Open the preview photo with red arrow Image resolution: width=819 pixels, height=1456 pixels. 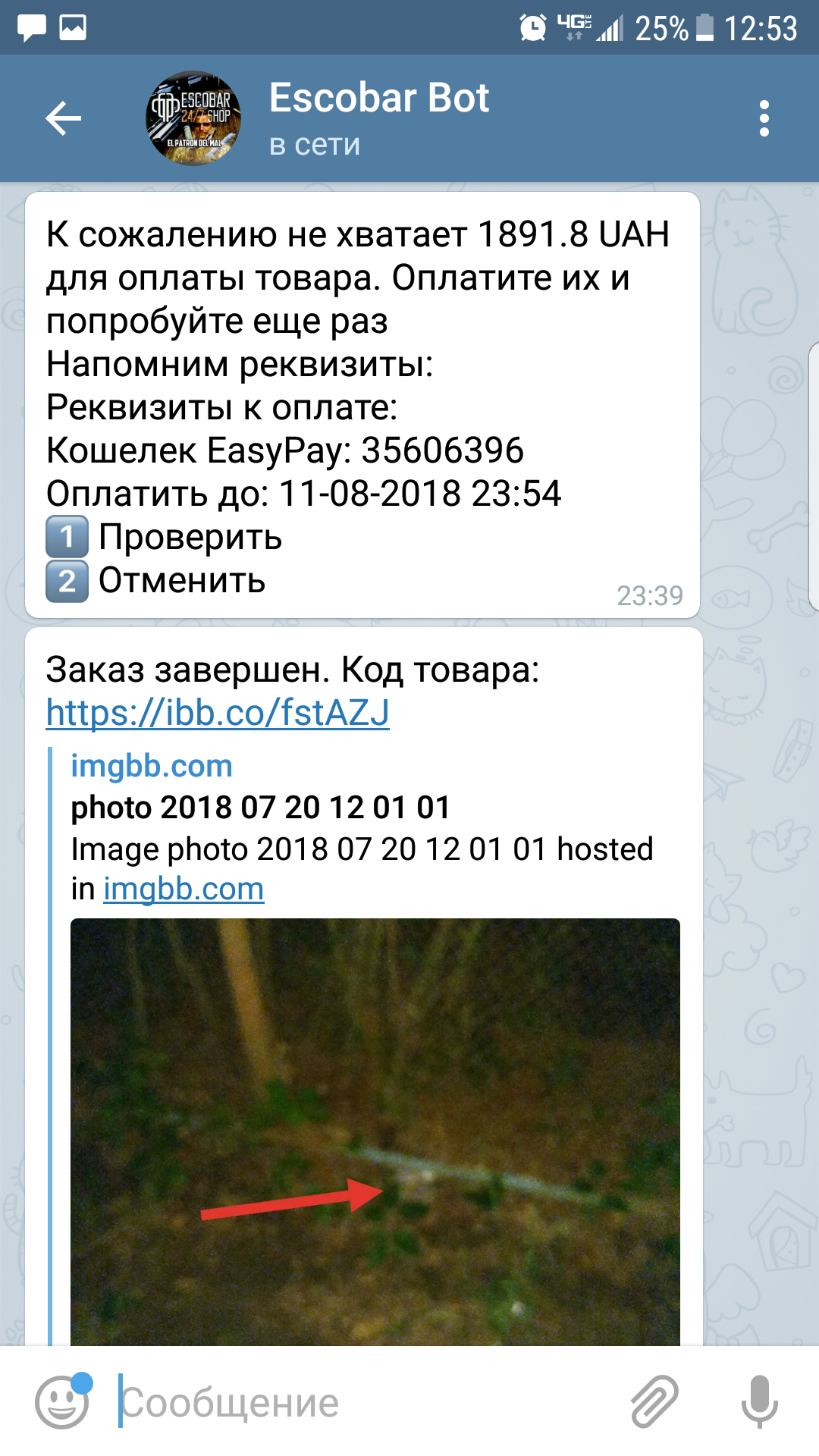(375, 1131)
